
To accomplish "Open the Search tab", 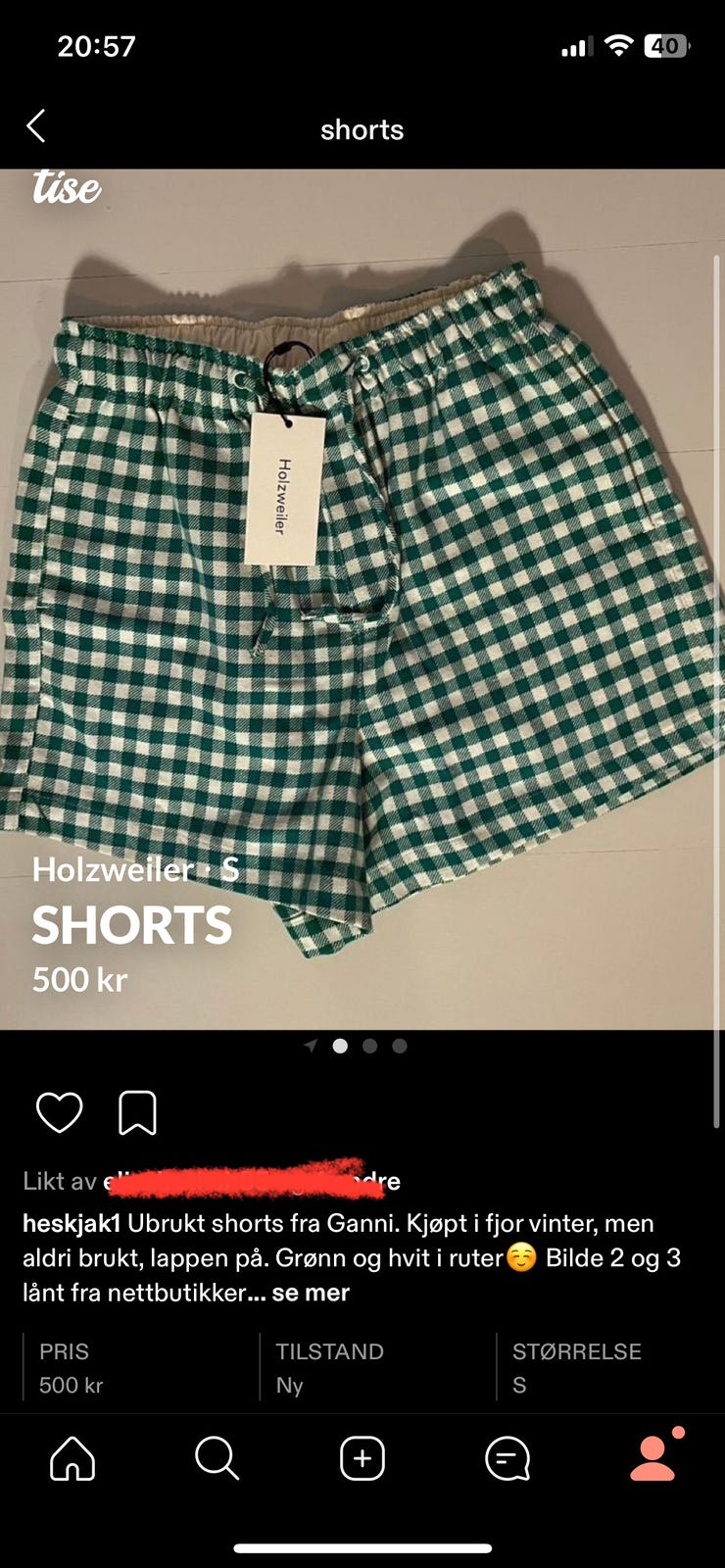I will click(217, 1458).
